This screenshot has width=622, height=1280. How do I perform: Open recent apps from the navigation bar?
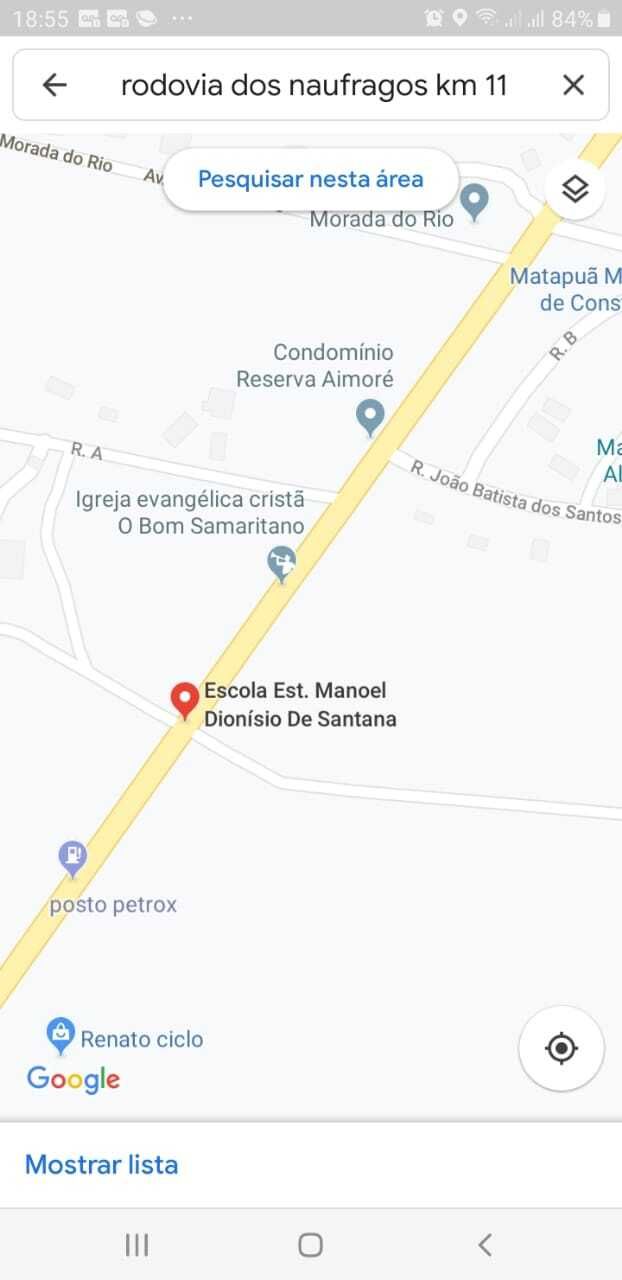pos(137,1244)
